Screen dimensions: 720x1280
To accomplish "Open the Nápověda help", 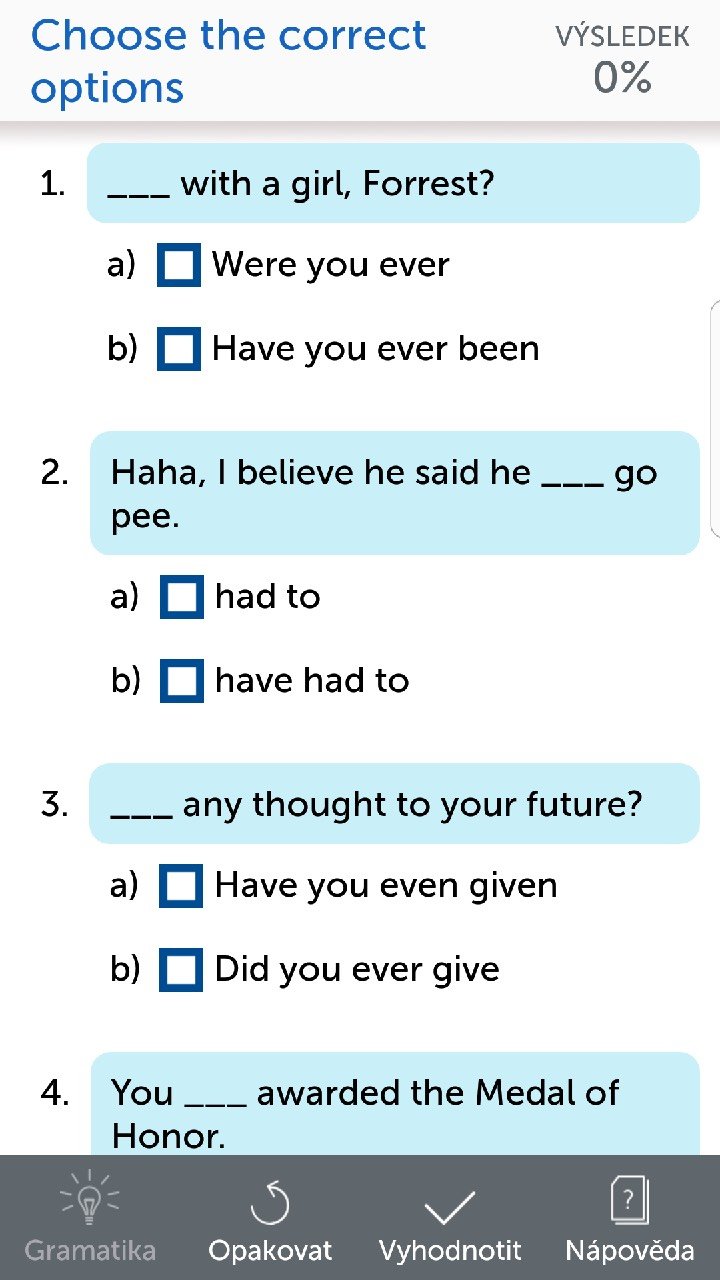I will point(630,1220).
